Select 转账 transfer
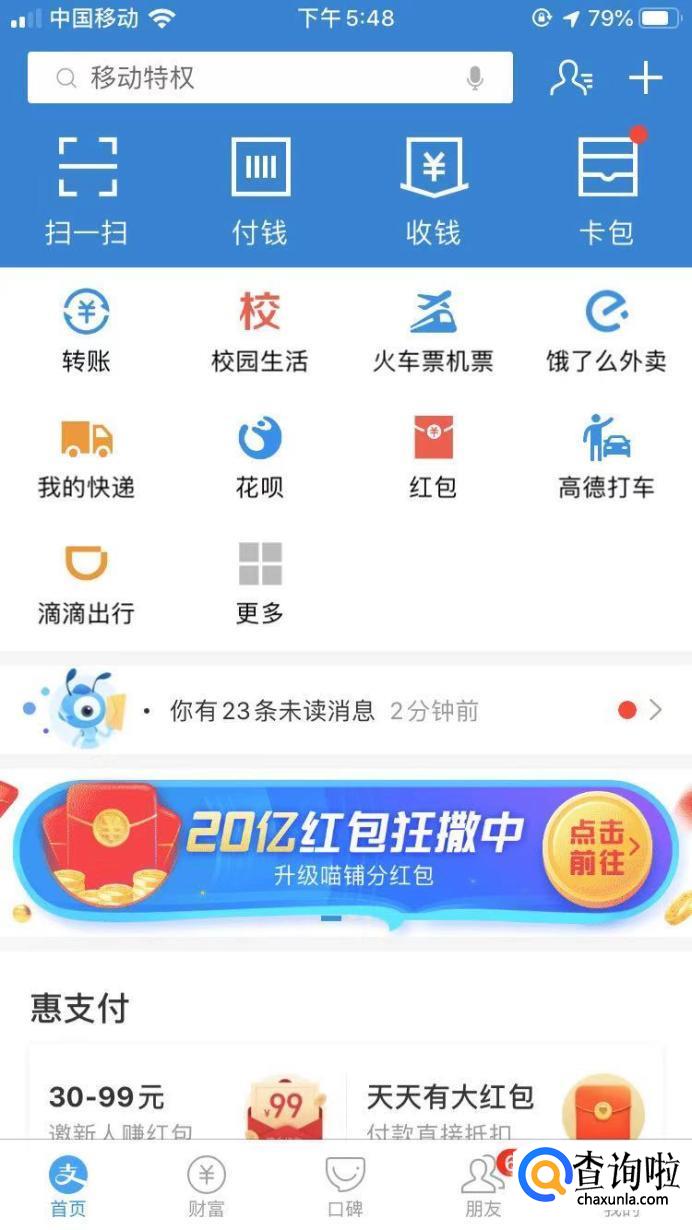Viewport: 692px width, 1230px height. point(86,330)
